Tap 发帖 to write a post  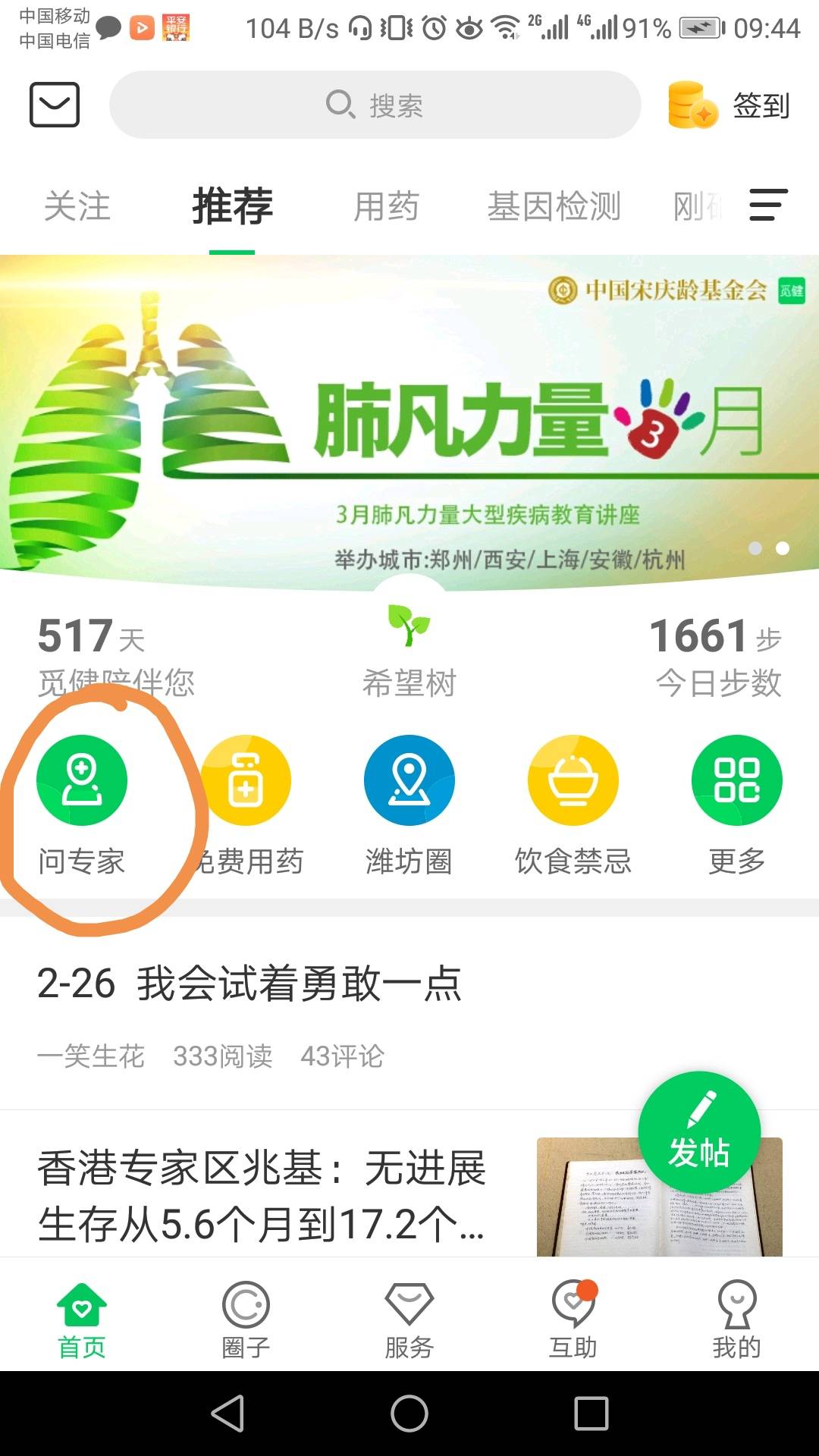699,1131
